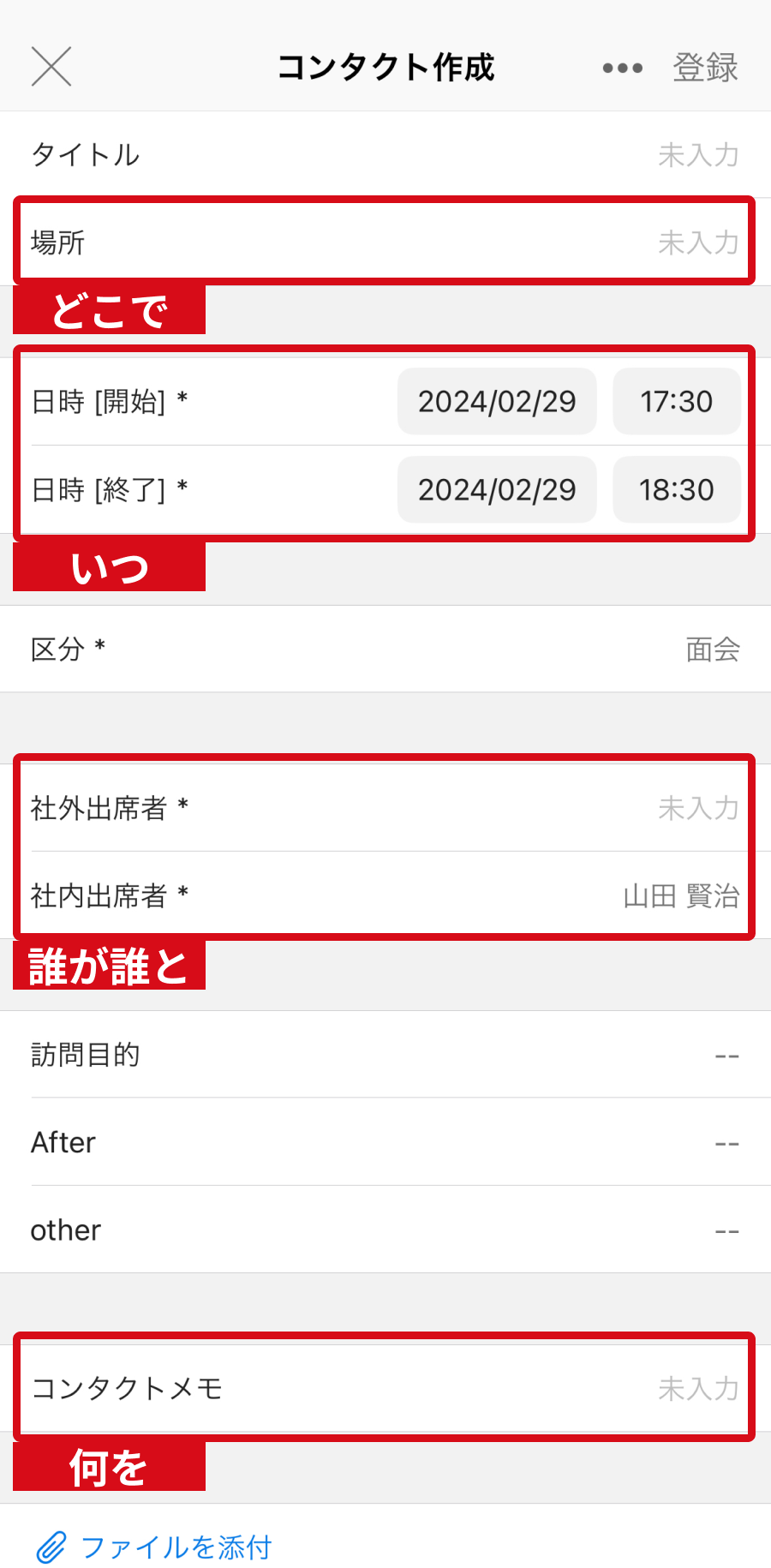
Task: Edit internal attendees 社内出席者
Action: click(385, 896)
